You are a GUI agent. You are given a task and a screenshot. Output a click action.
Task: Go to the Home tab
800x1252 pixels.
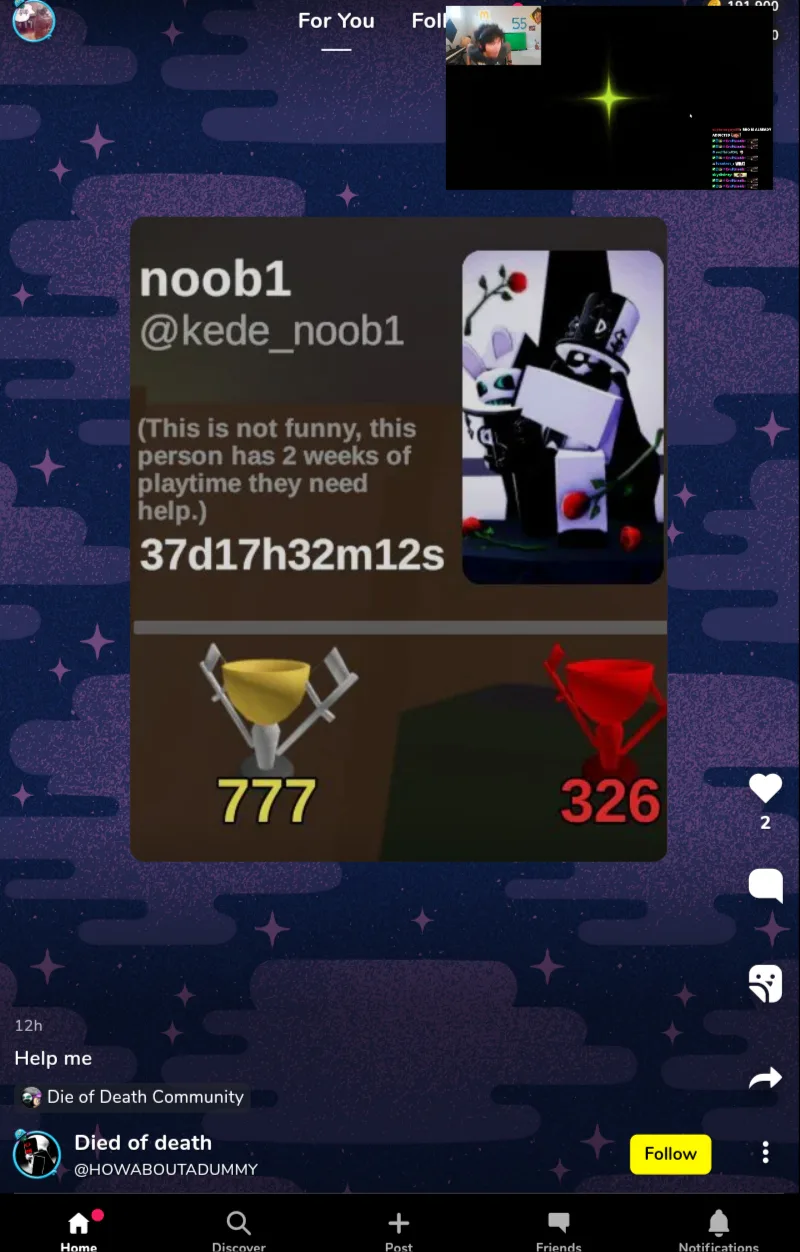[78, 1230]
